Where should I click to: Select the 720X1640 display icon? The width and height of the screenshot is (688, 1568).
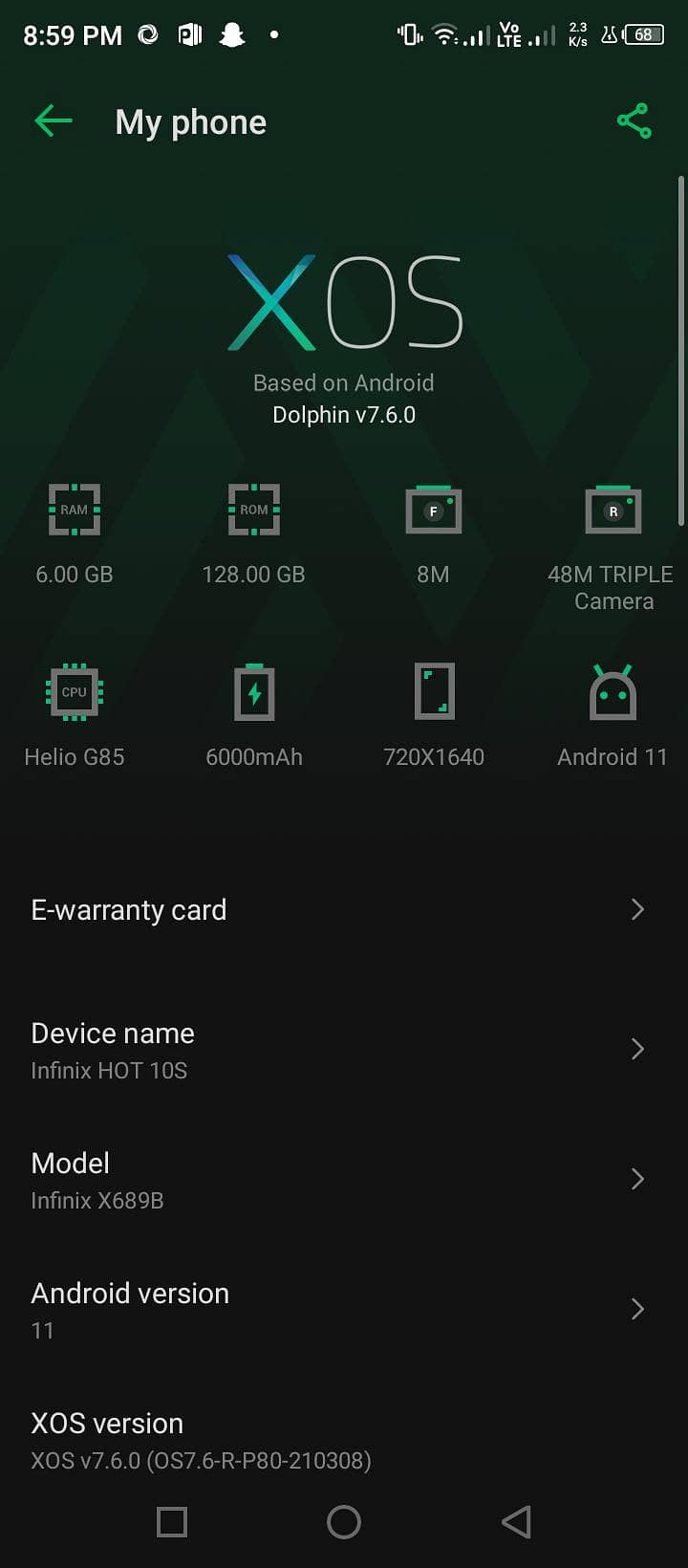[433, 691]
